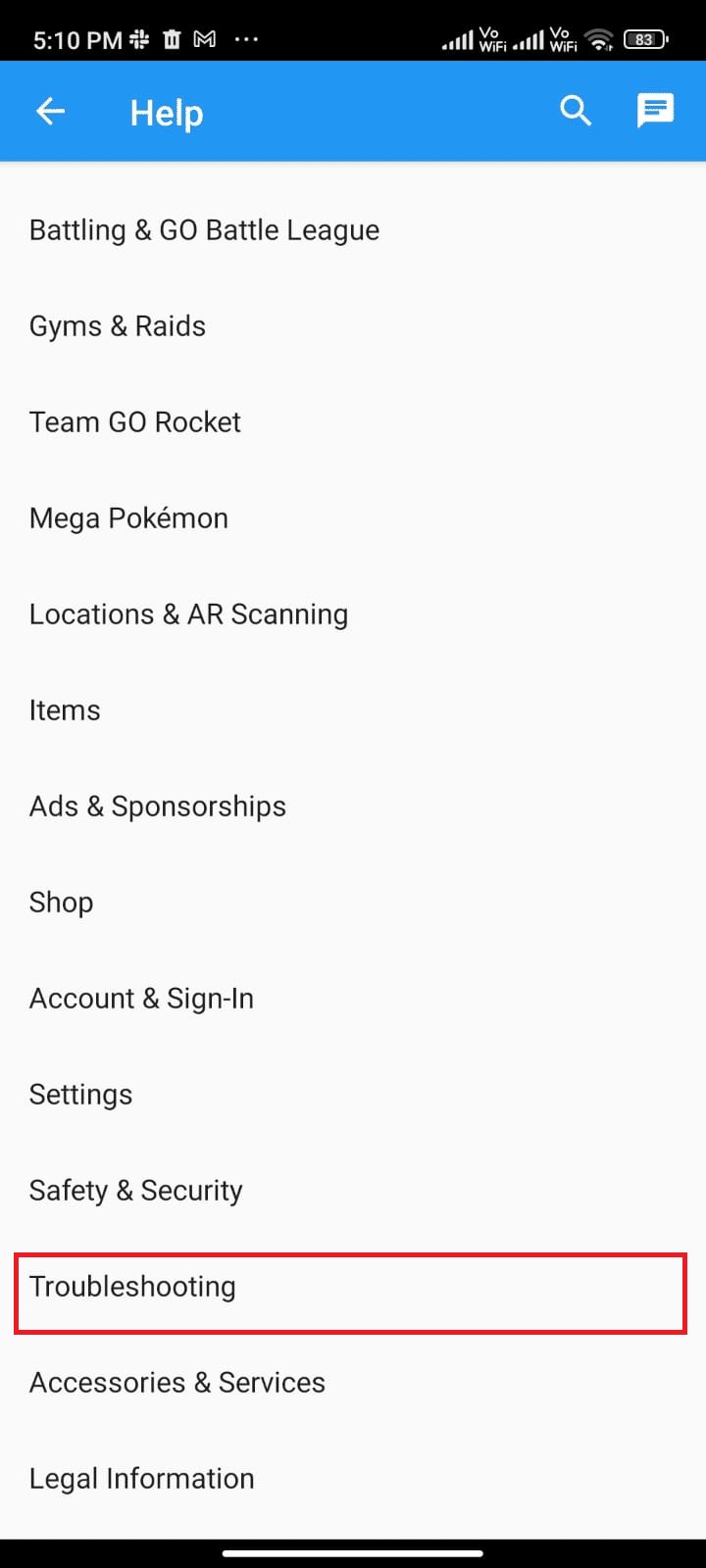706x1568 pixels.
Task: Open the Mega Pokémon section
Action: point(128,517)
